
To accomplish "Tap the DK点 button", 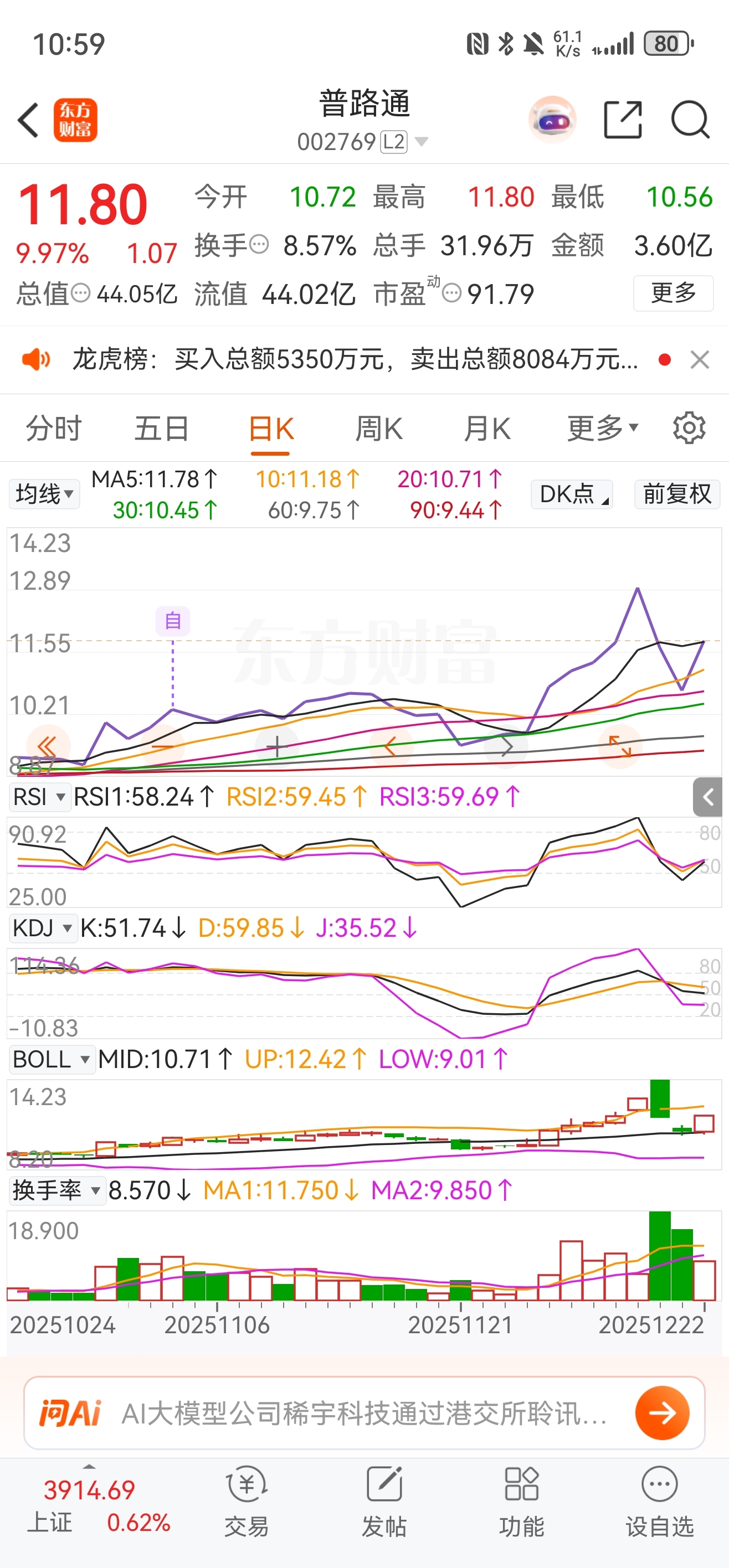I will click(x=571, y=494).
